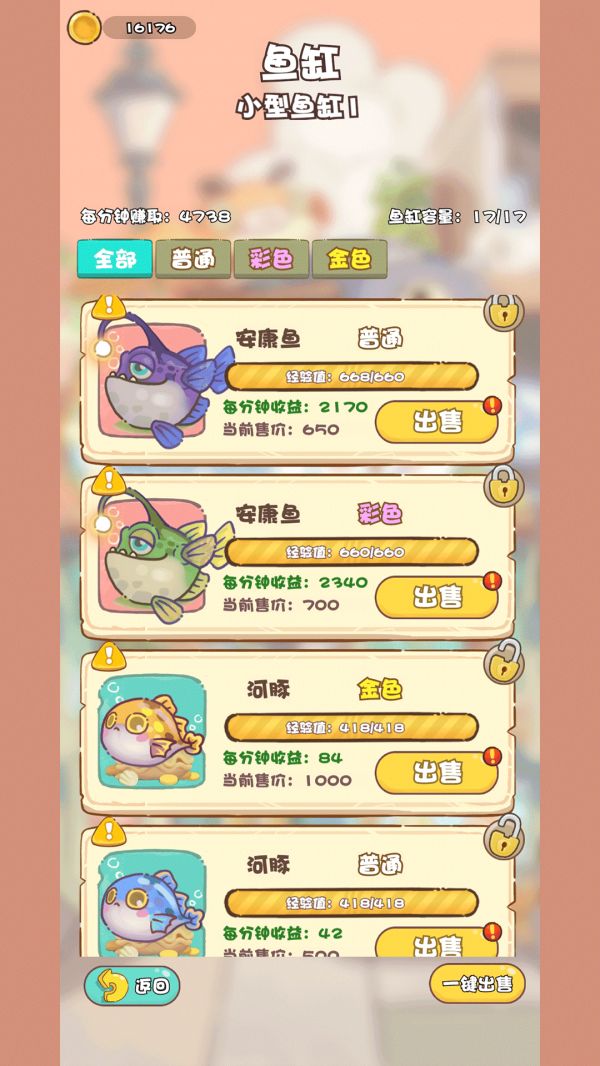Viewport: 600px width, 1066px height.
Task: Show only 彩色 fish
Action: [270, 259]
